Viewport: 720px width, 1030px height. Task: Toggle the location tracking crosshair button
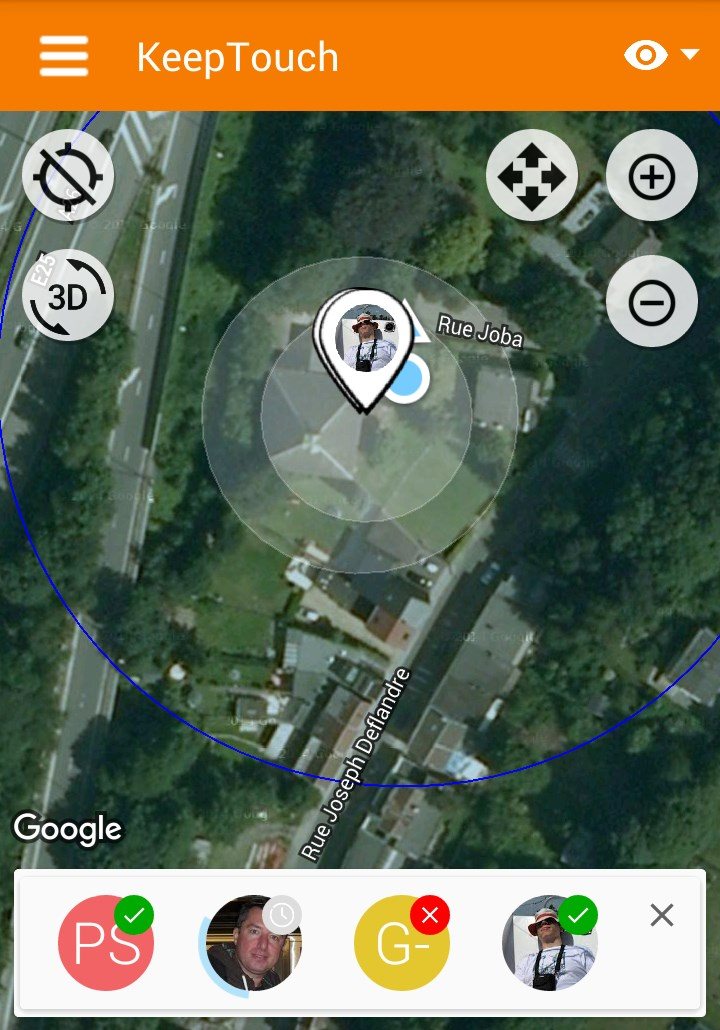(x=68, y=177)
